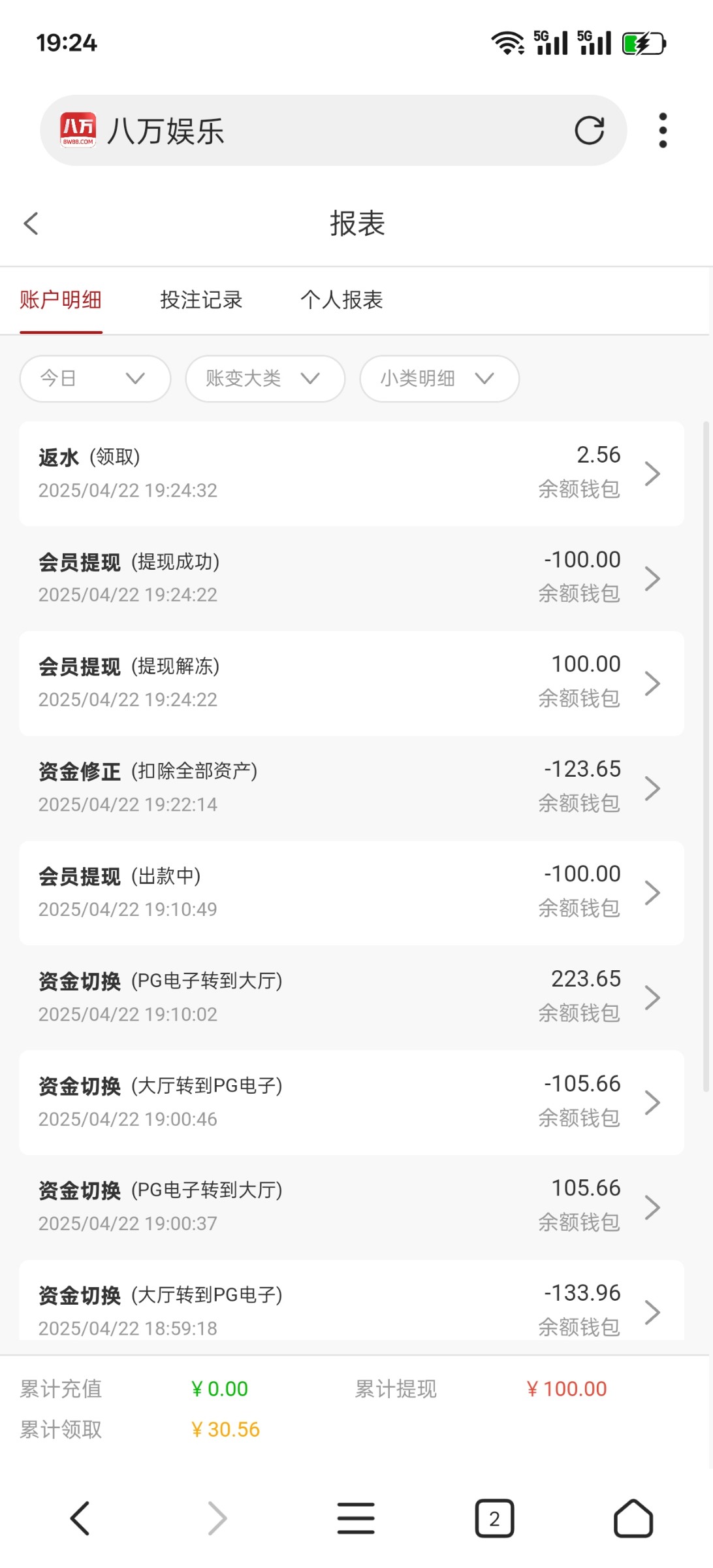Open the 资金修正 (扣除全部资产) record
Screen dimensions: 713x1568
(x=351, y=788)
